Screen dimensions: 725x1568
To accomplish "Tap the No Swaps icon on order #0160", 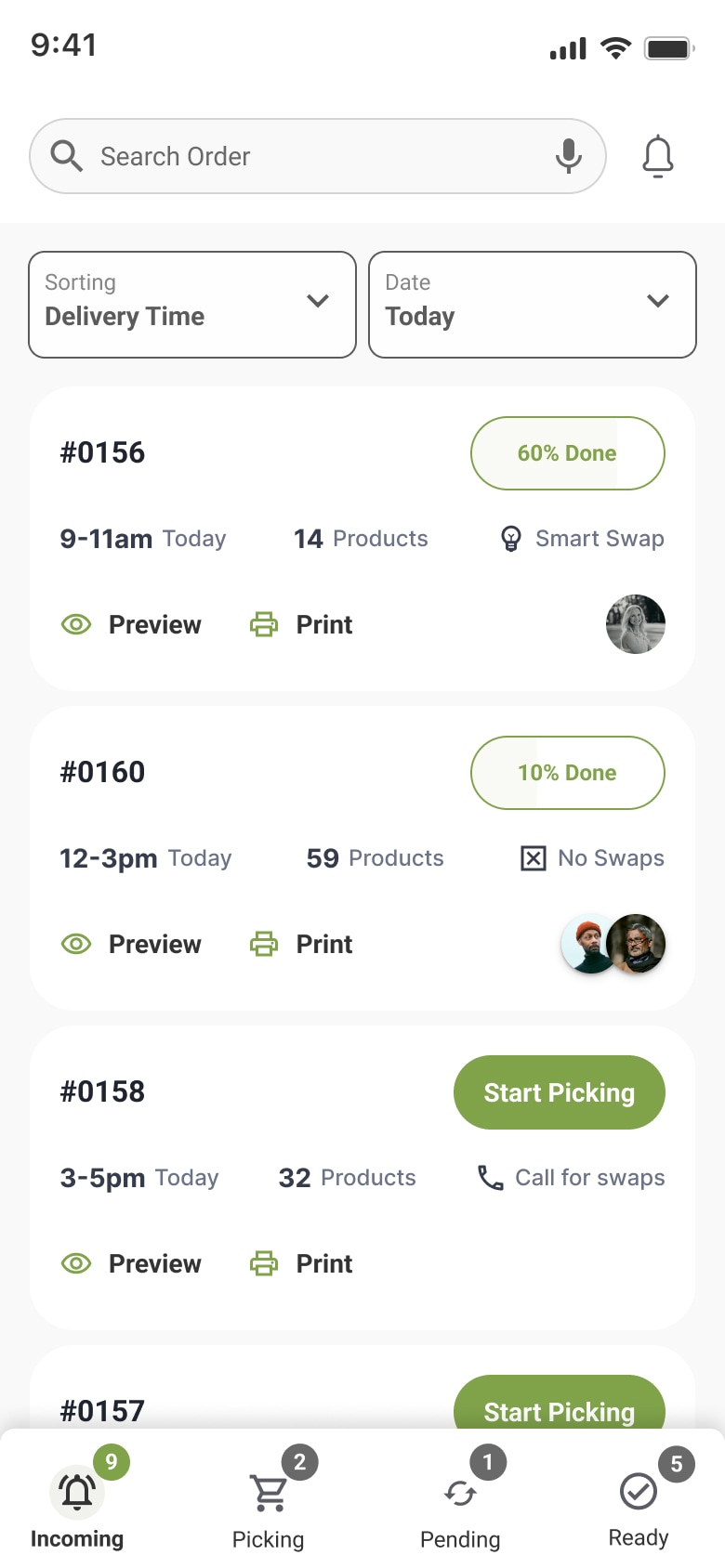I will tap(532, 857).
